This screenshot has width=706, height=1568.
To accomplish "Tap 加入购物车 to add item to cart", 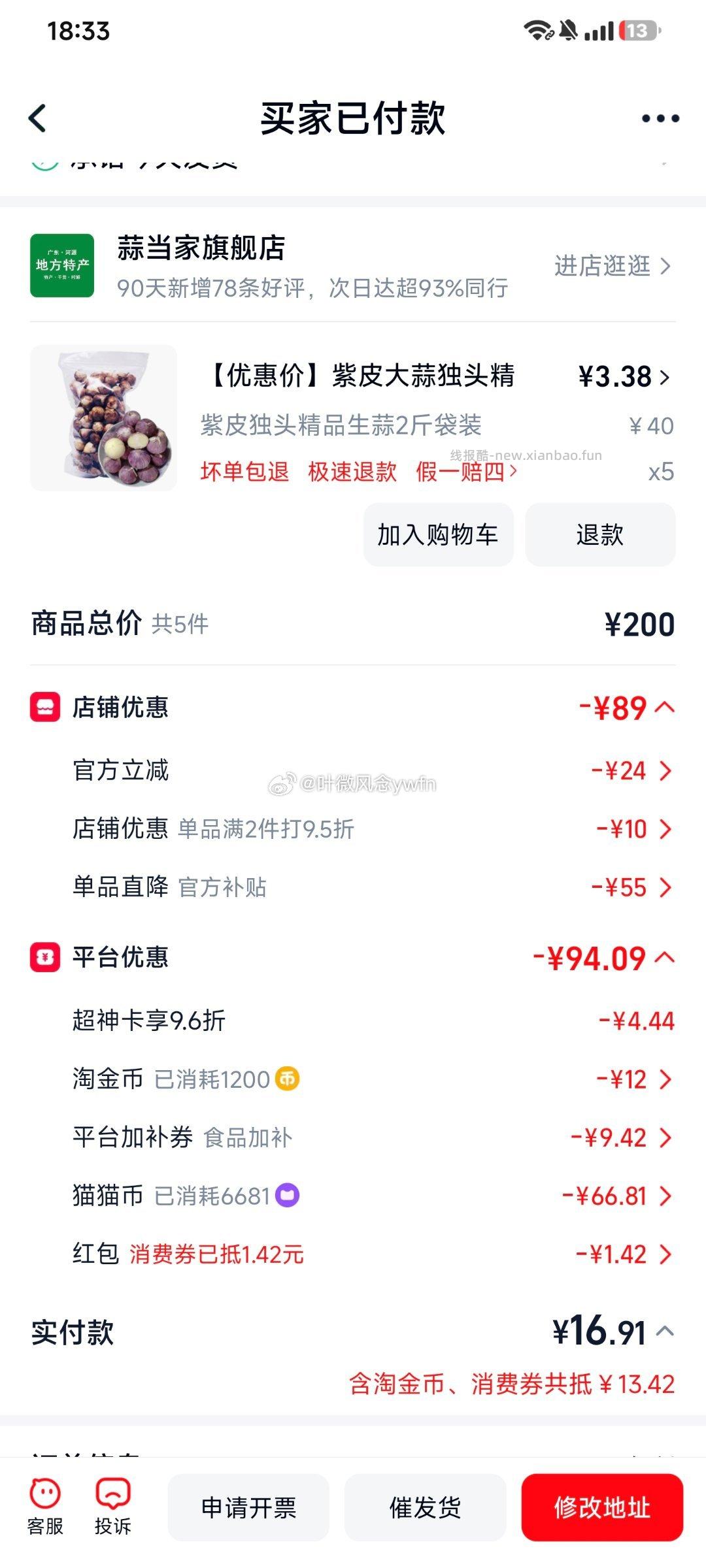I will [437, 534].
